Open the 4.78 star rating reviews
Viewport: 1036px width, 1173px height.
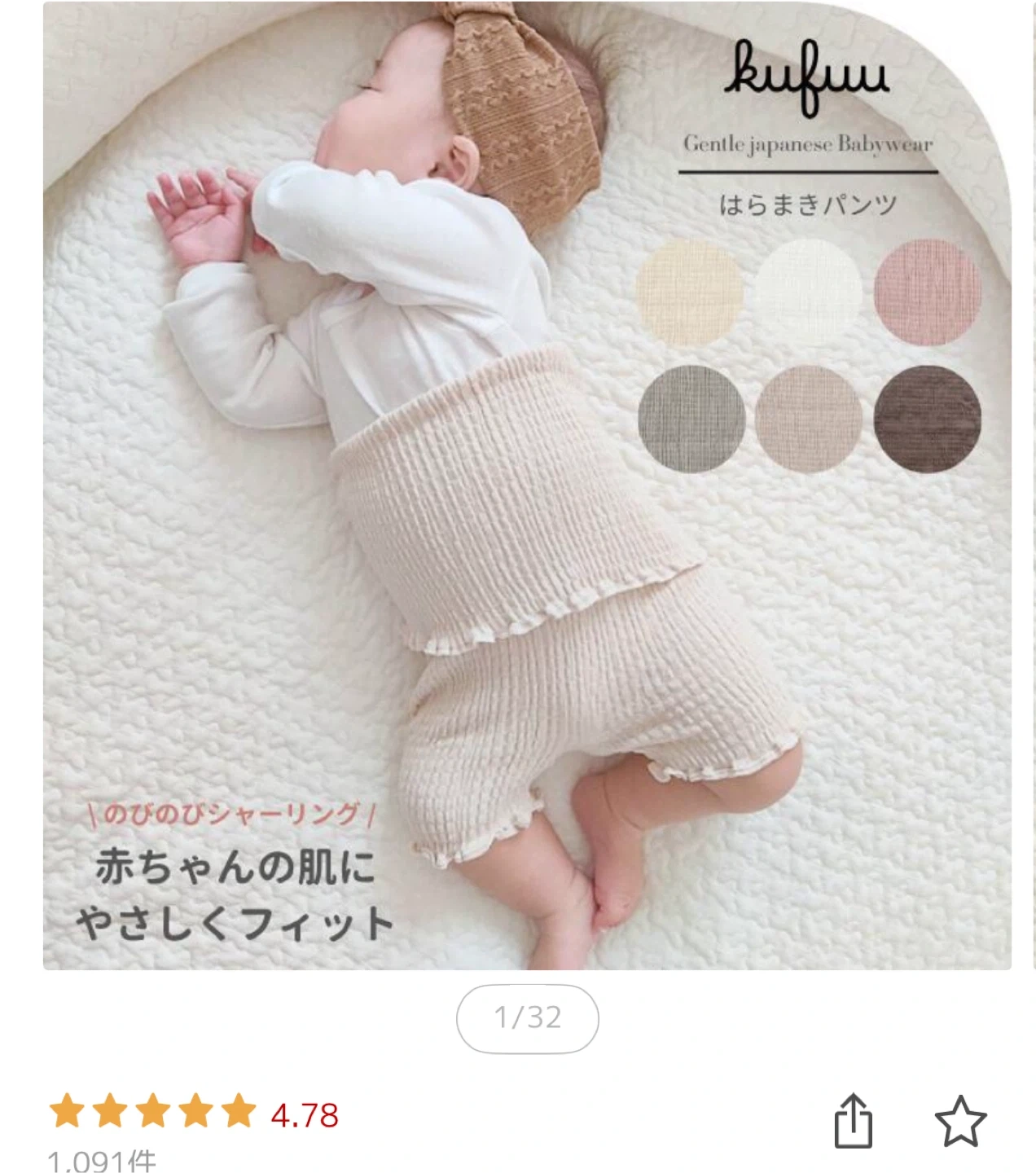194,1114
